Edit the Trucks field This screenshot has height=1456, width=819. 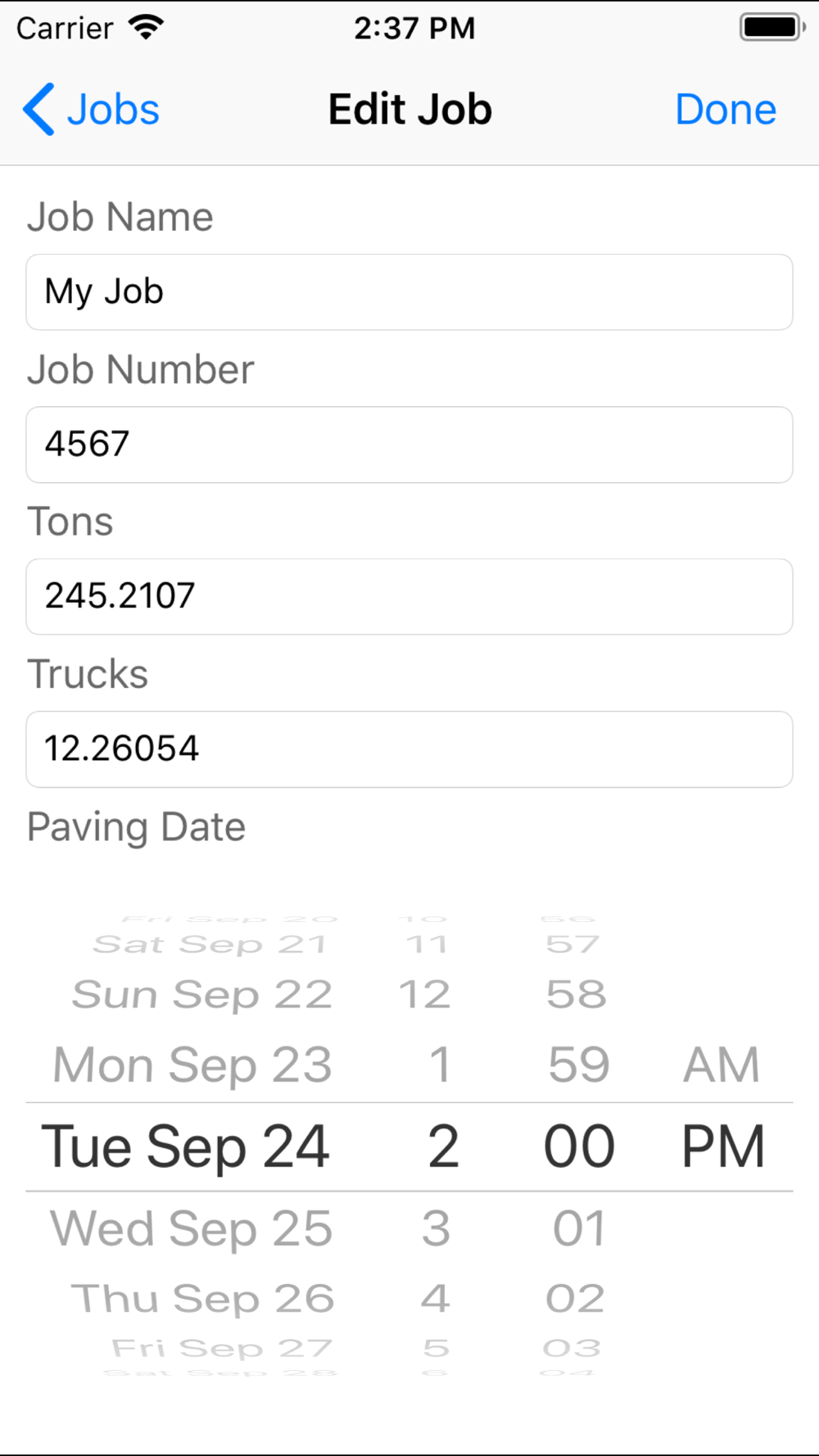pyautogui.click(x=409, y=749)
